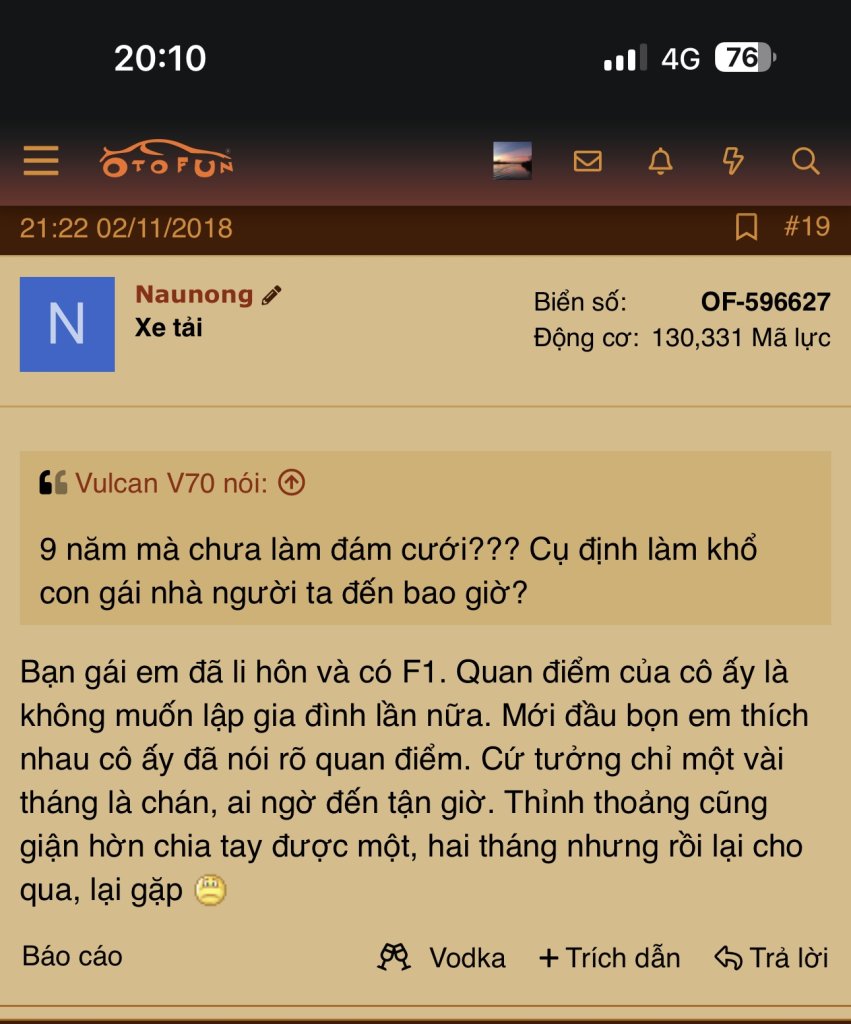
Task: Open Naunong's avatar profile
Action: click(x=67, y=324)
